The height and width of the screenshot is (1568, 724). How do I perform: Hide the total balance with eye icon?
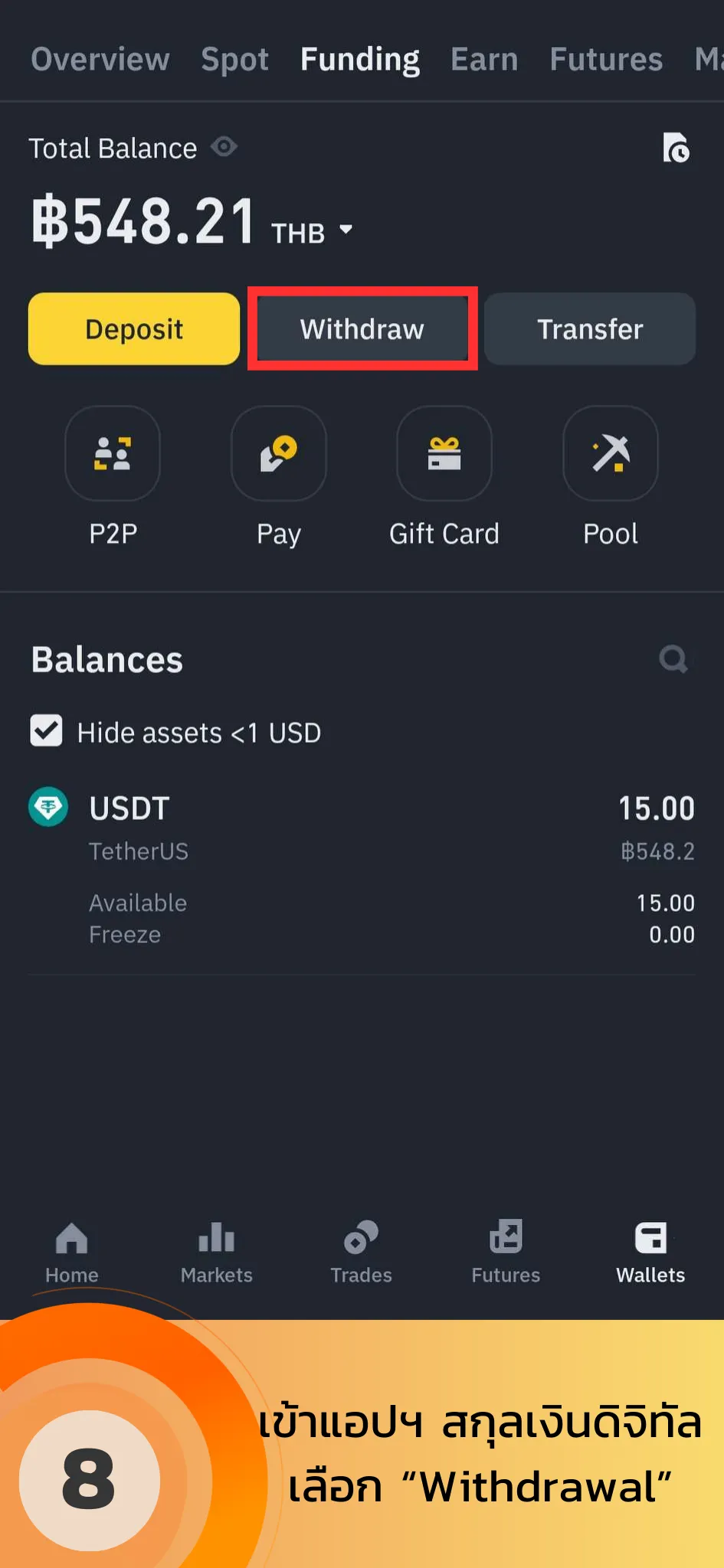tap(224, 146)
